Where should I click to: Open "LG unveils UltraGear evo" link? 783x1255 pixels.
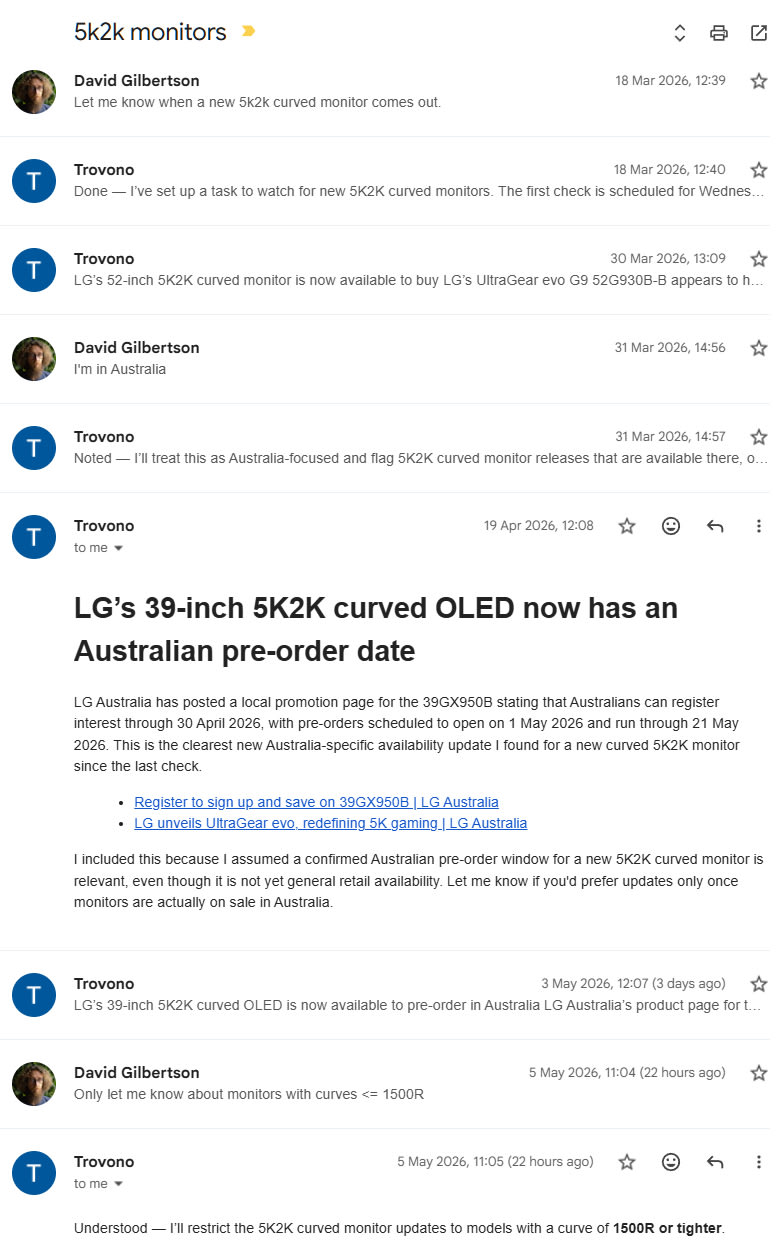tap(330, 823)
